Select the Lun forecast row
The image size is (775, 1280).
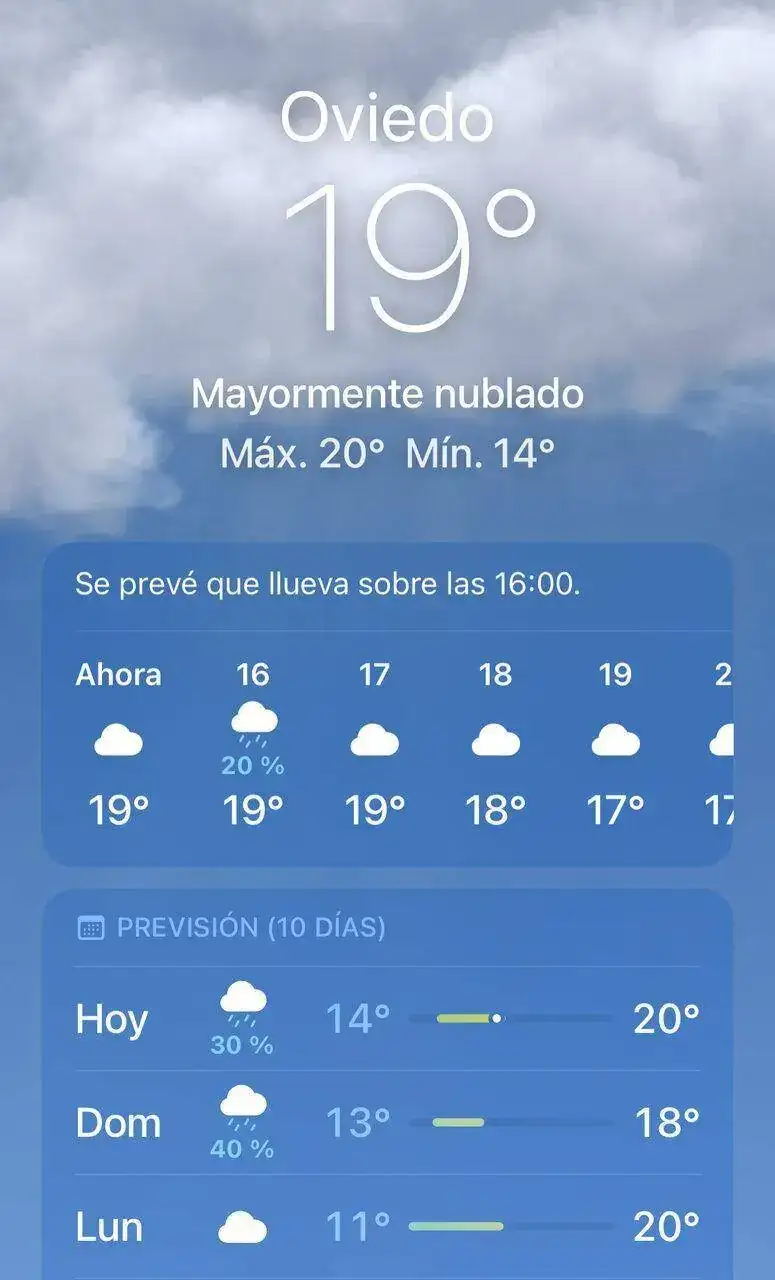point(387,1226)
